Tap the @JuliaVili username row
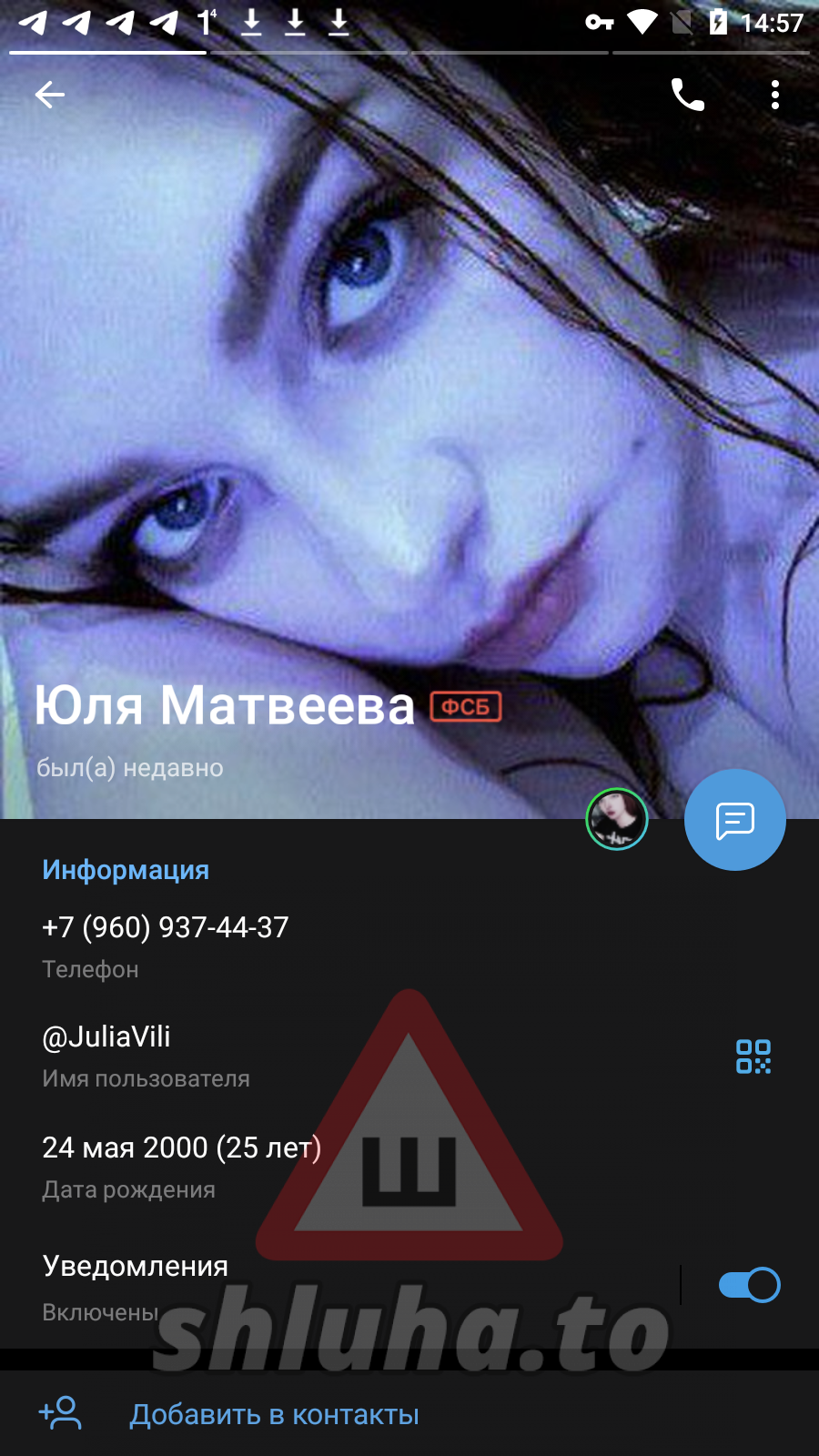819x1456 pixels. 364,1056
